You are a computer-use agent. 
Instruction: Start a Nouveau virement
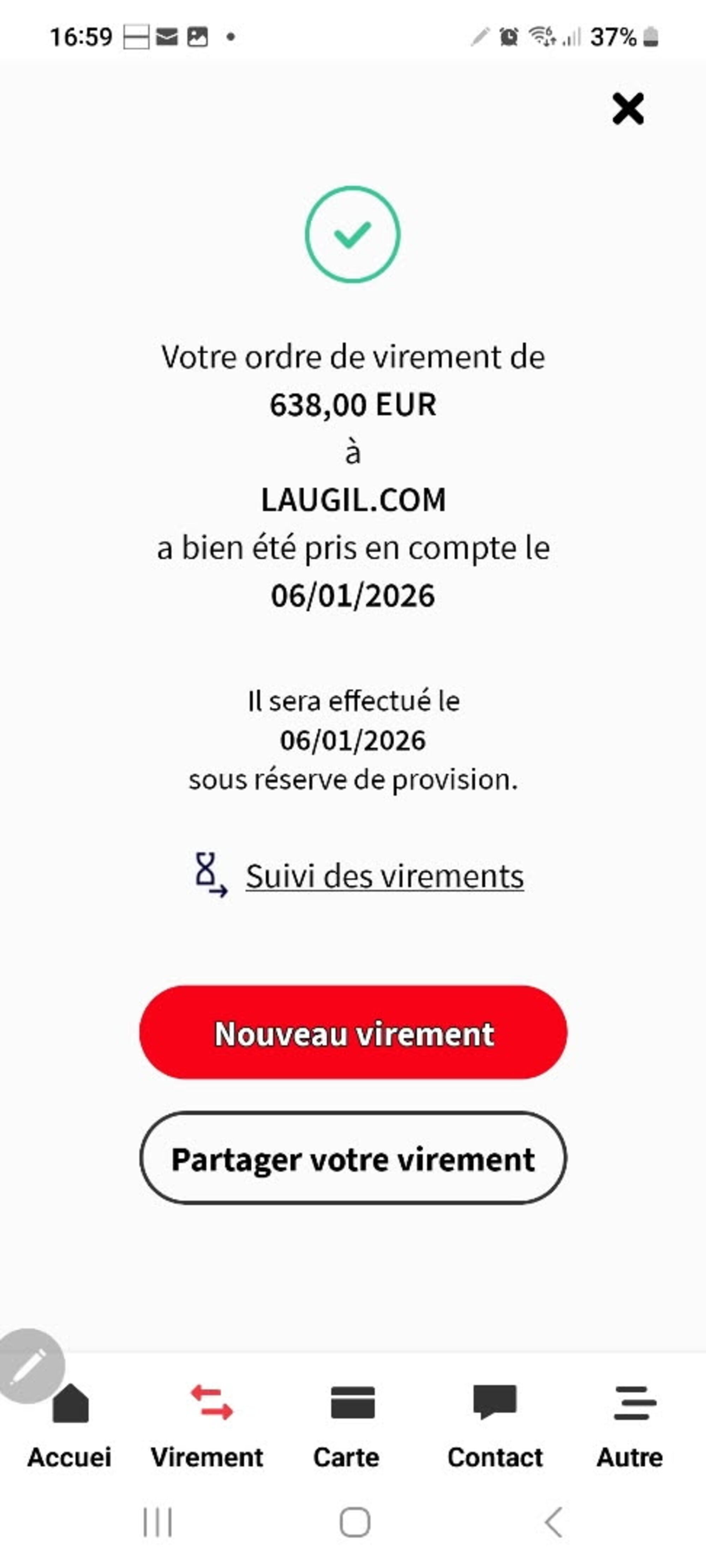353,1032
